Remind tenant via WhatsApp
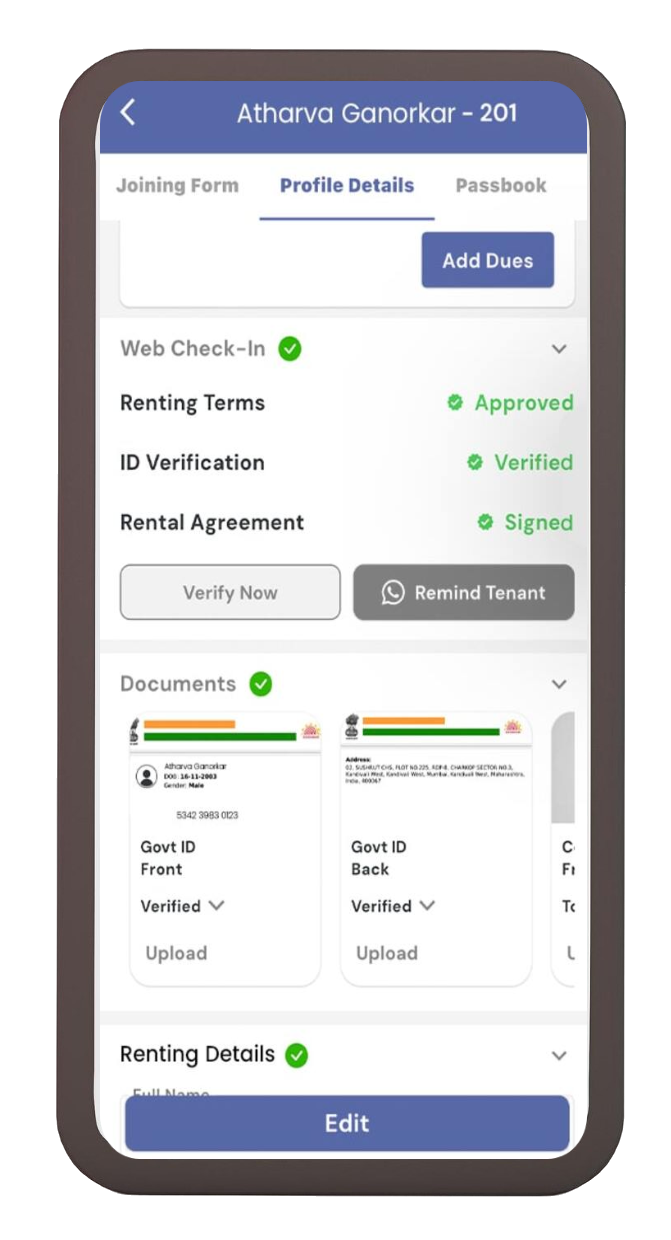The width and height of the screenshot is (671, 1240). 463,592
